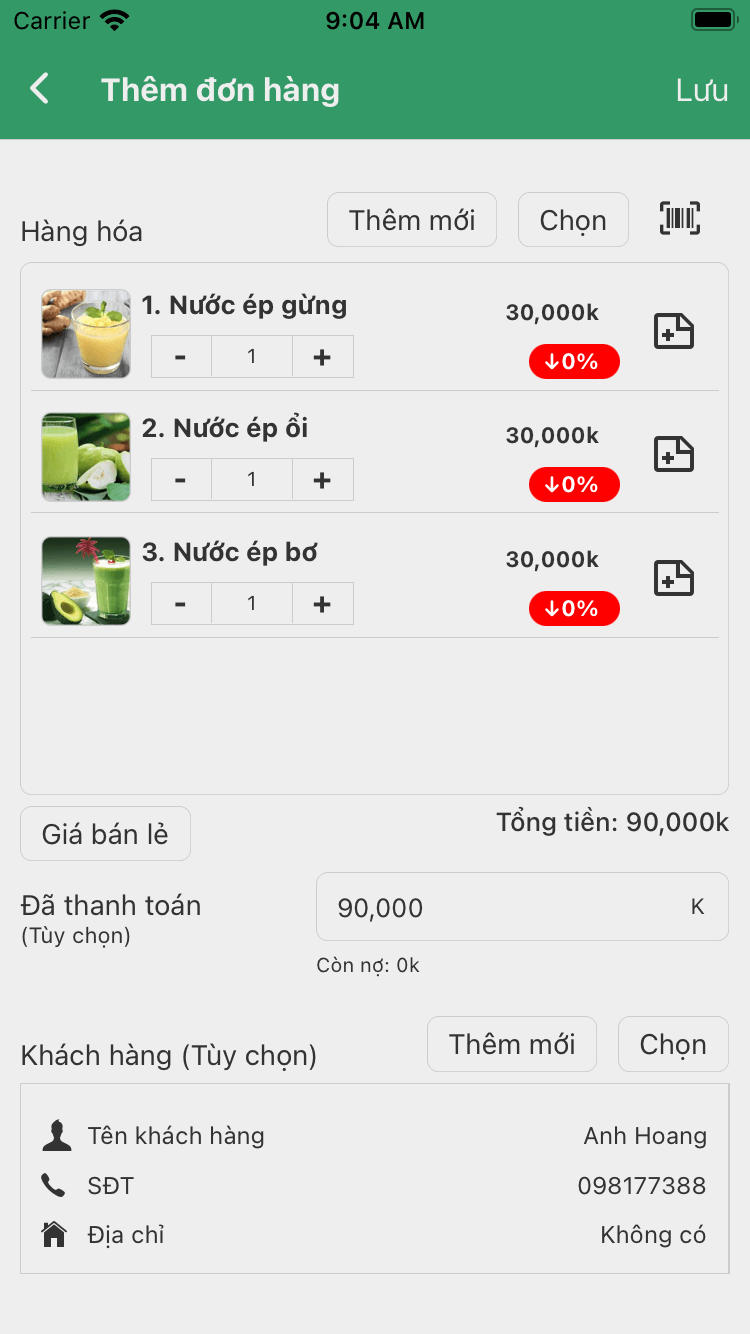
Task: Edit the discount for Nước ép ổi
Action: point(574,485)
